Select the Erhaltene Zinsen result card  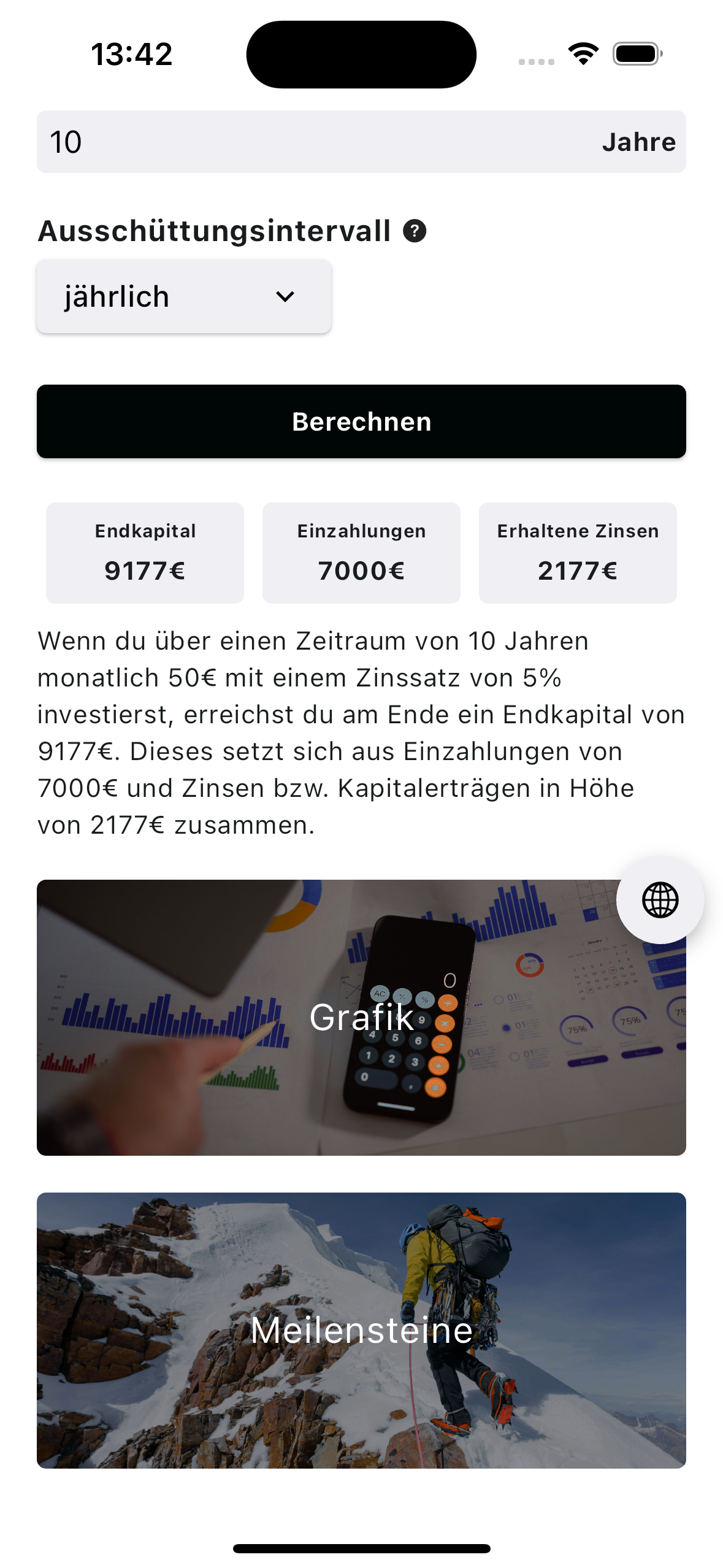tap(577, 552)
